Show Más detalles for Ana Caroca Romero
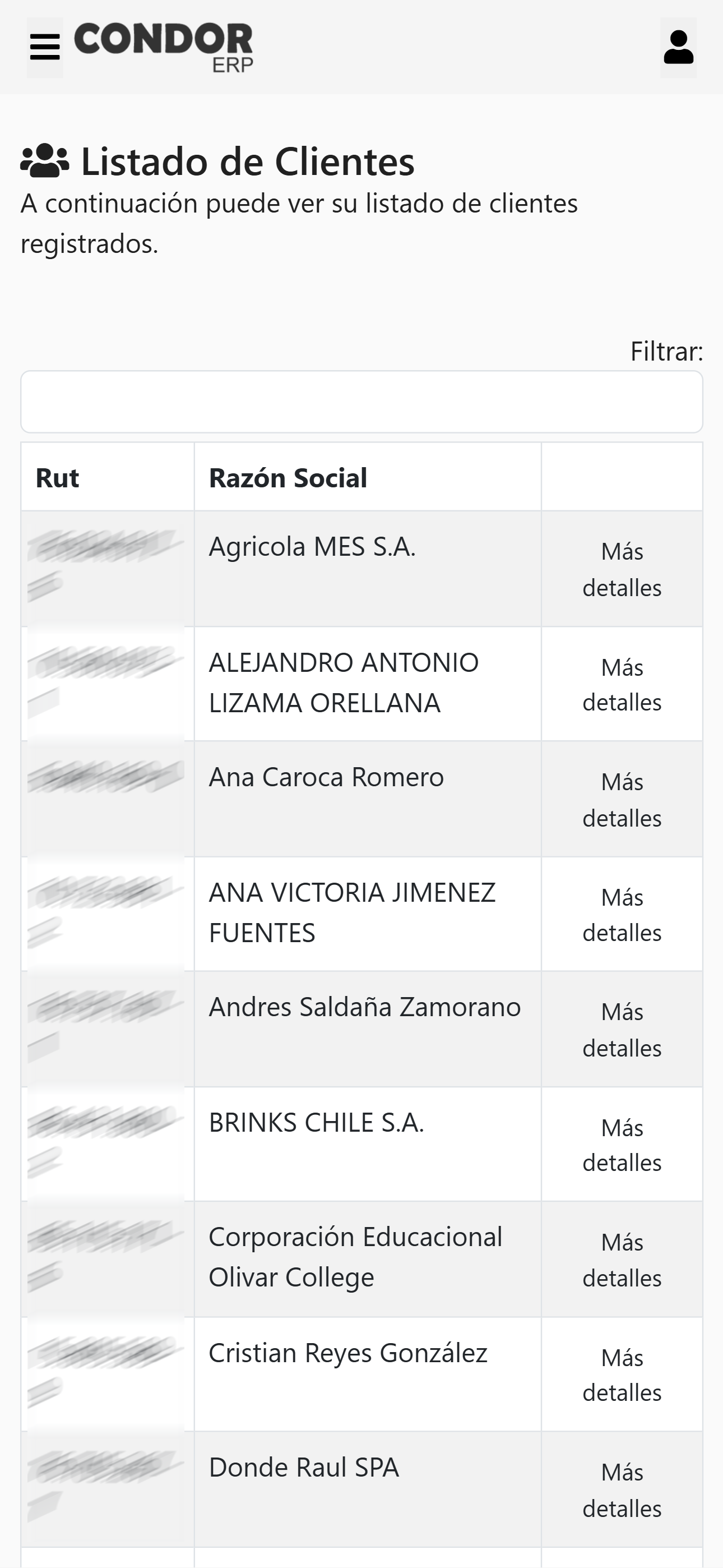 tap(622, 799)
